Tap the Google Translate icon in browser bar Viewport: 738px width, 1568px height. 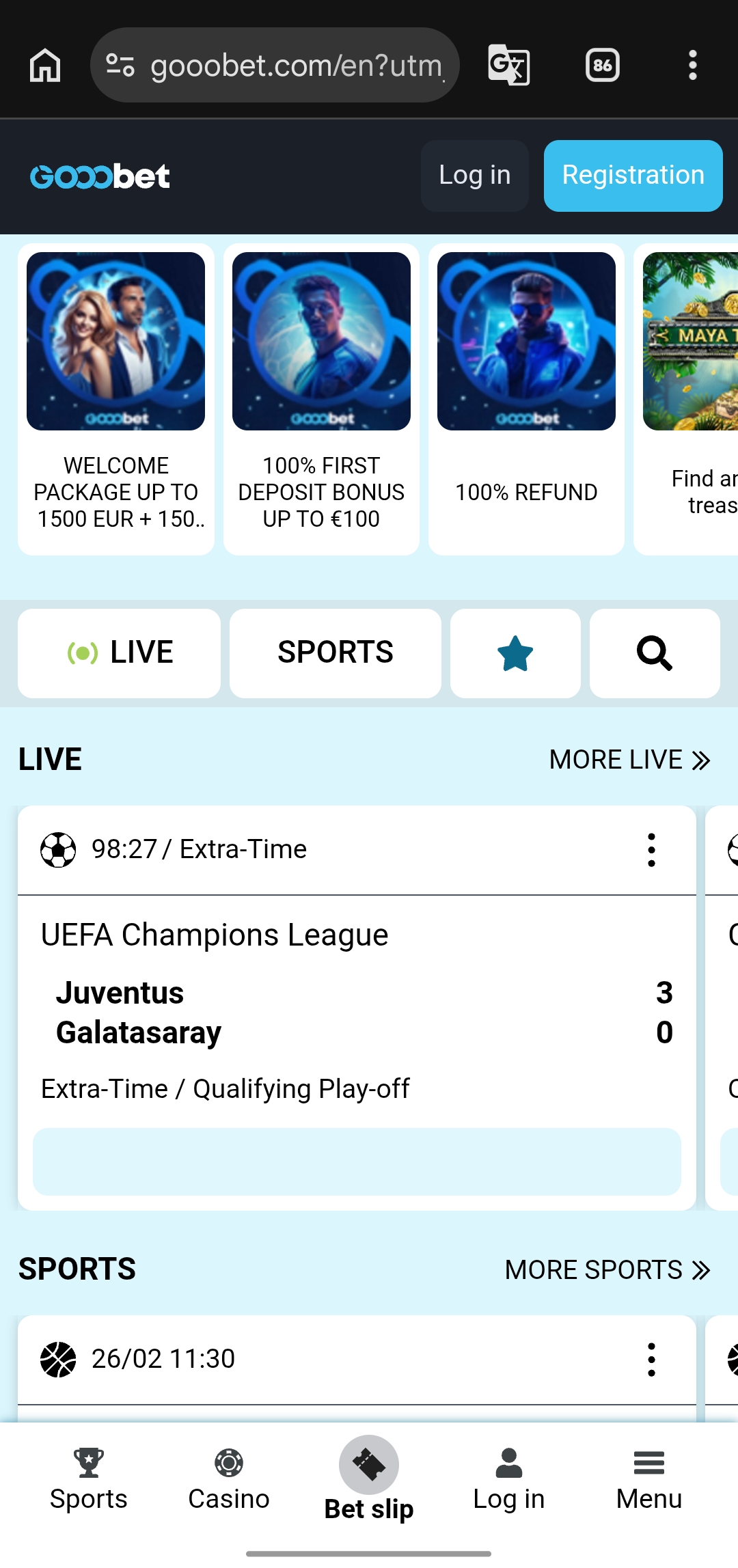tap(508, 65)
